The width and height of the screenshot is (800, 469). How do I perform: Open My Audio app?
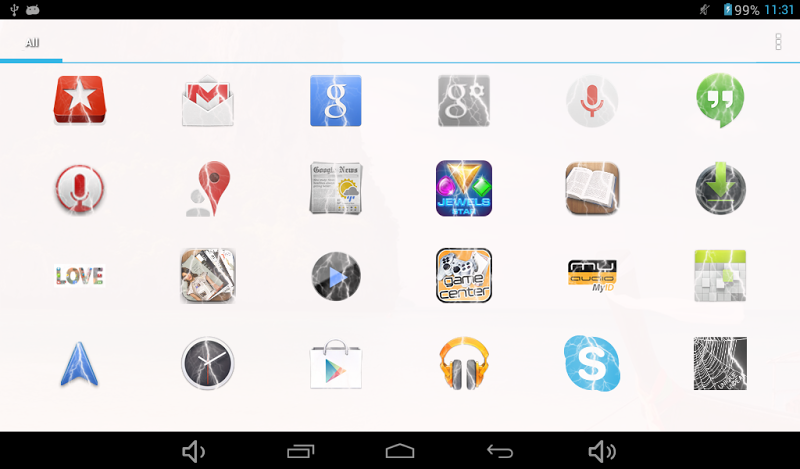tap(592, 275)
